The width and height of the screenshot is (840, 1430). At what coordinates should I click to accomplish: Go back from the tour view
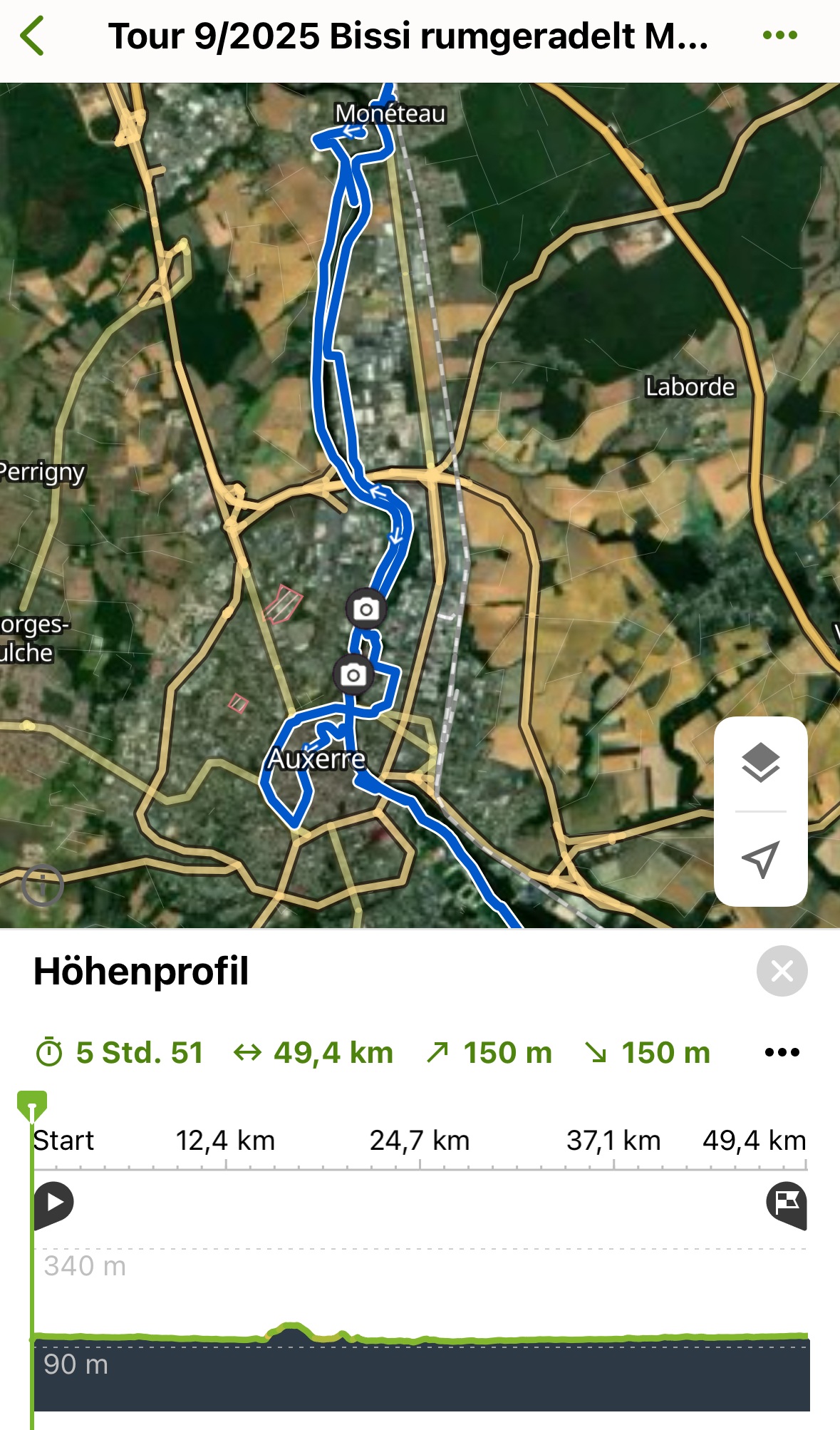click(33, 36)
